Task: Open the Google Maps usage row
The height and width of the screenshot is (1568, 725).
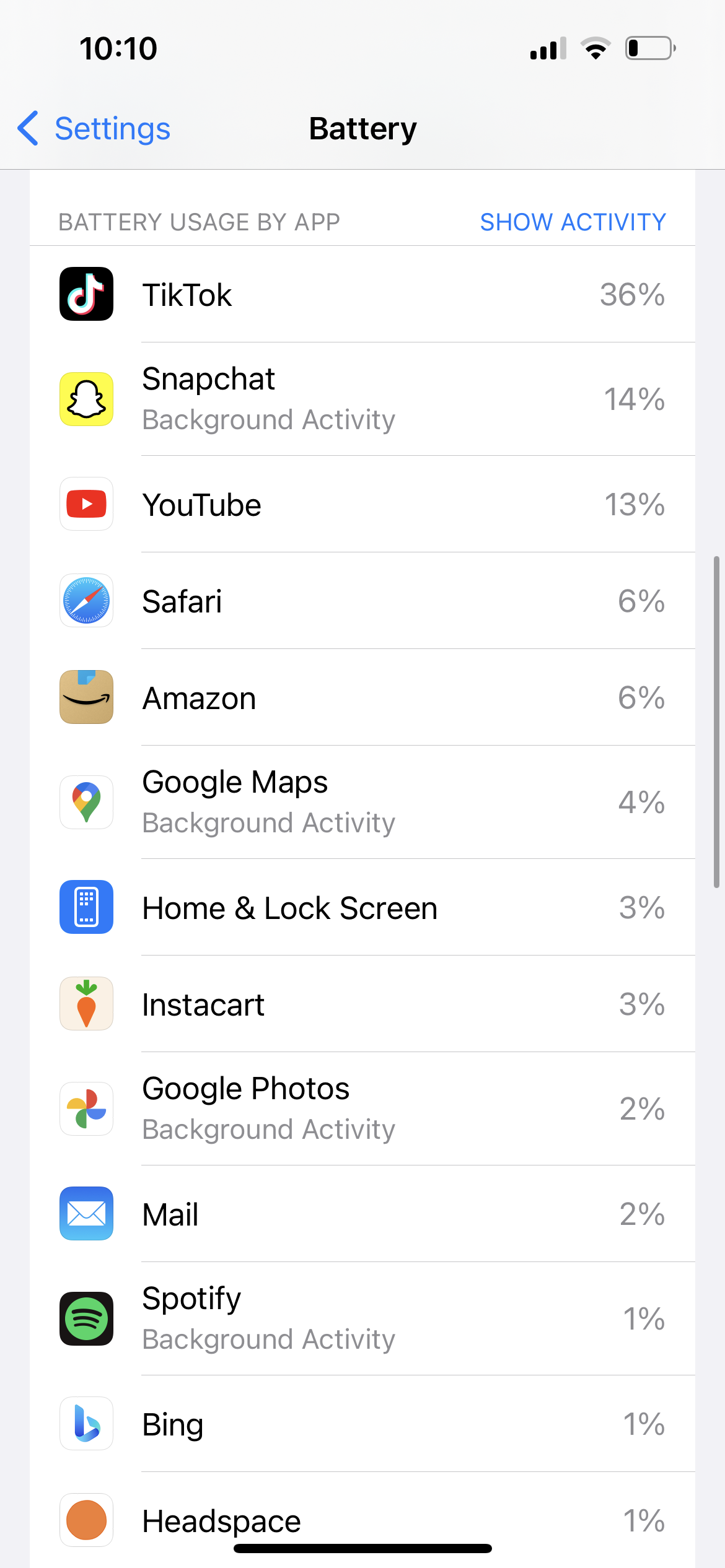Action: point(362,802)
